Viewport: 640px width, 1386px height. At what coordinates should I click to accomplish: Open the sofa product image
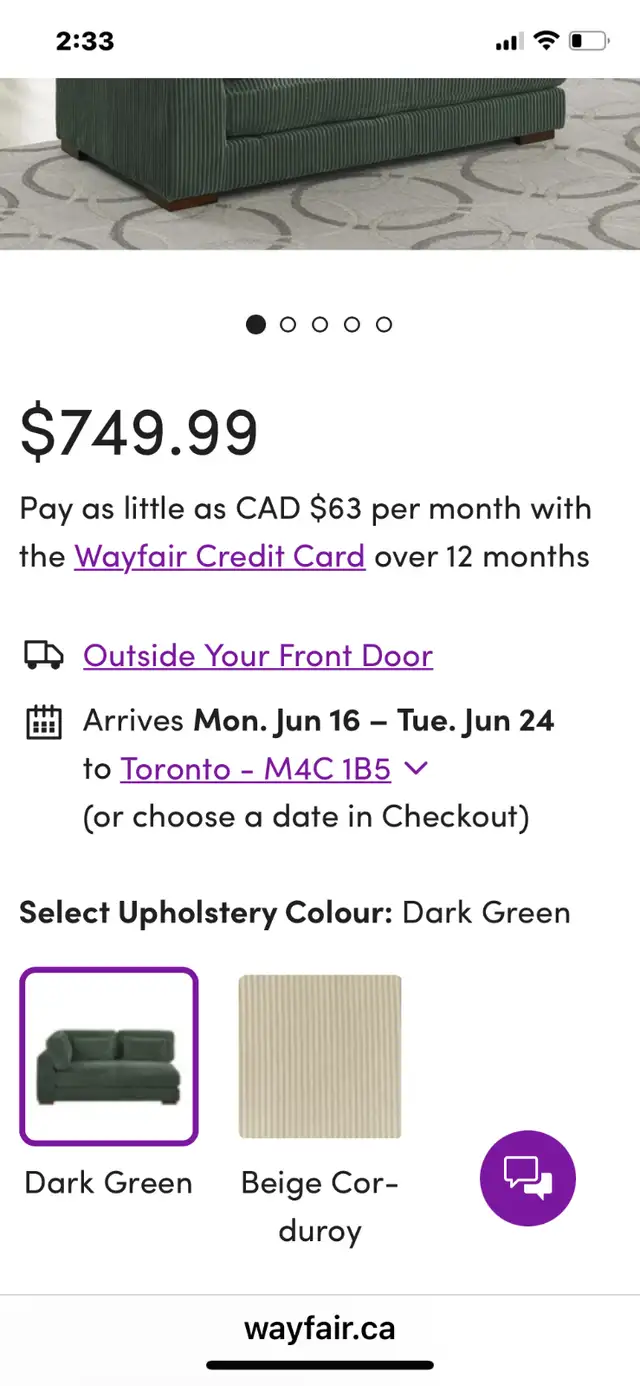[320, 164]
